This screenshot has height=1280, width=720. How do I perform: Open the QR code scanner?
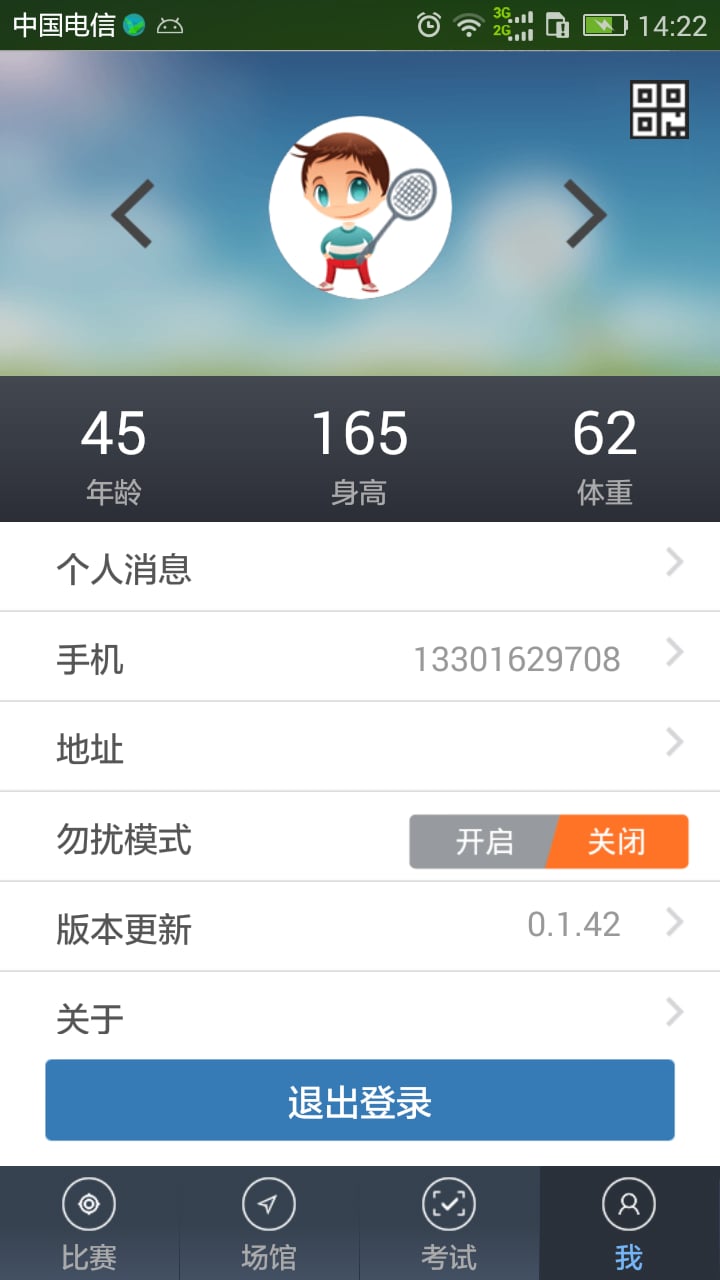tap(659, 109)
